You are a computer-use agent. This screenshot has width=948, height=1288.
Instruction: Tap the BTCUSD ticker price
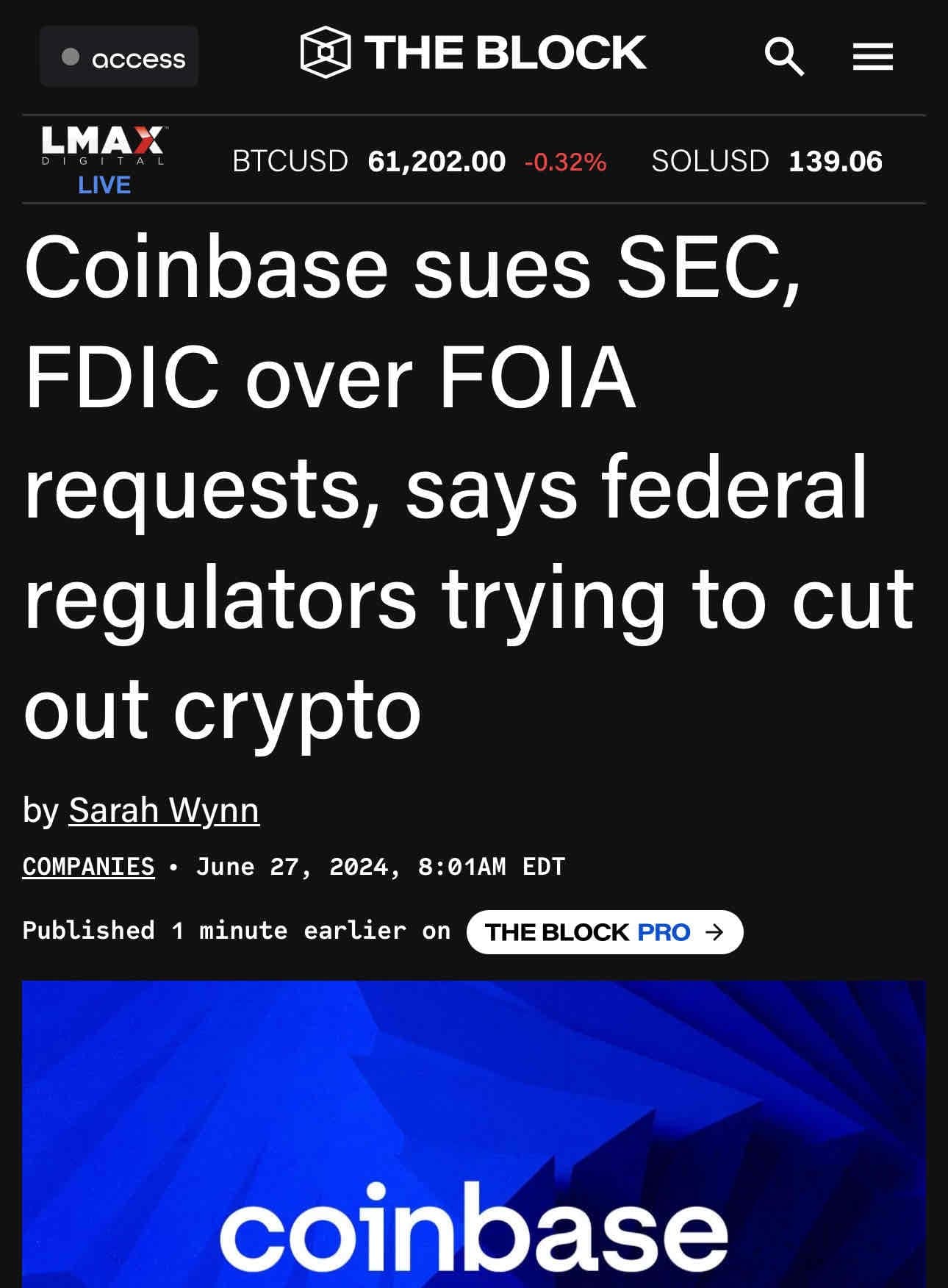[436, 161]
